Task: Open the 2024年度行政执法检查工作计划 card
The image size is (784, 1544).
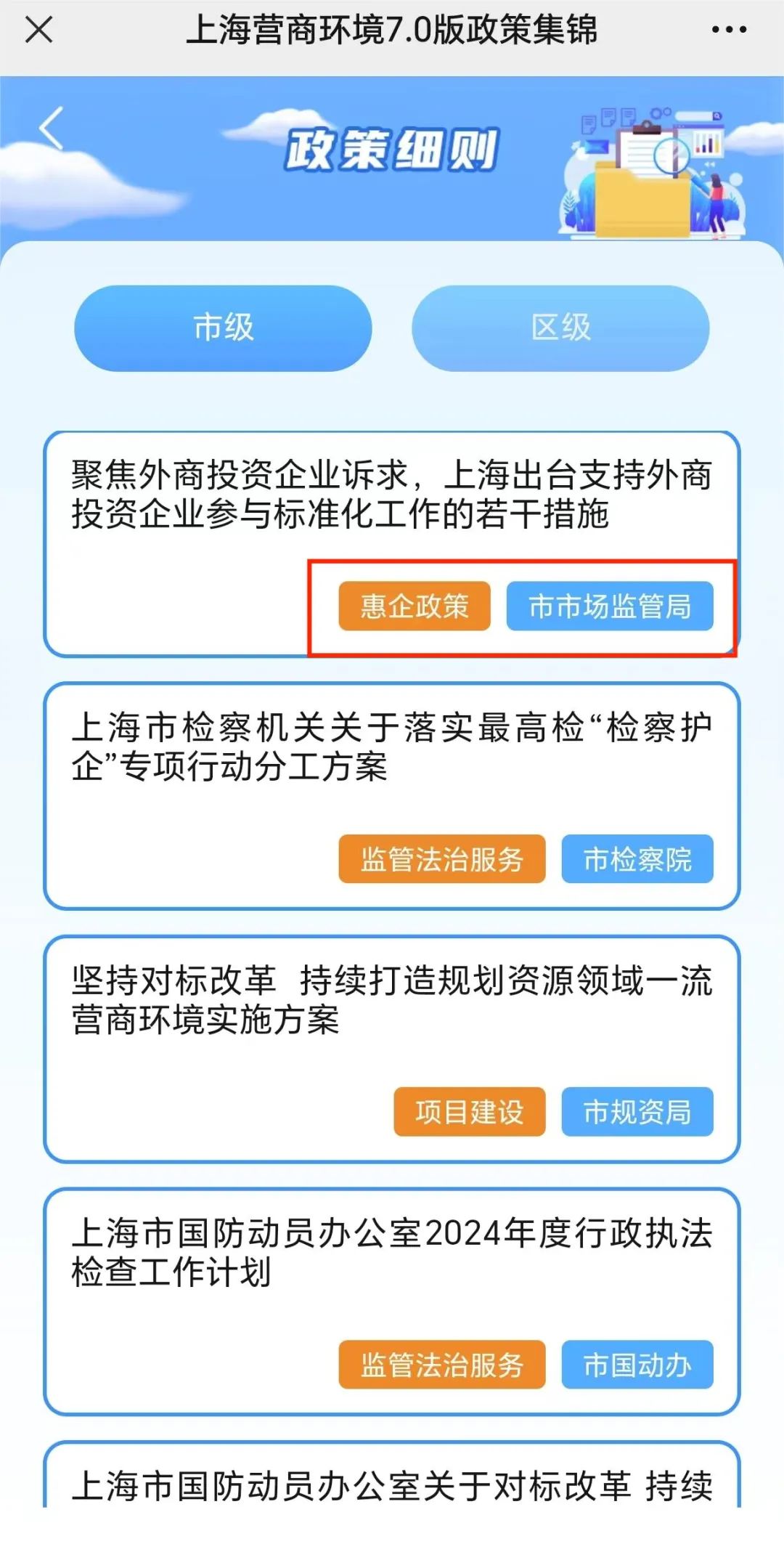Action: [391, 1253]
